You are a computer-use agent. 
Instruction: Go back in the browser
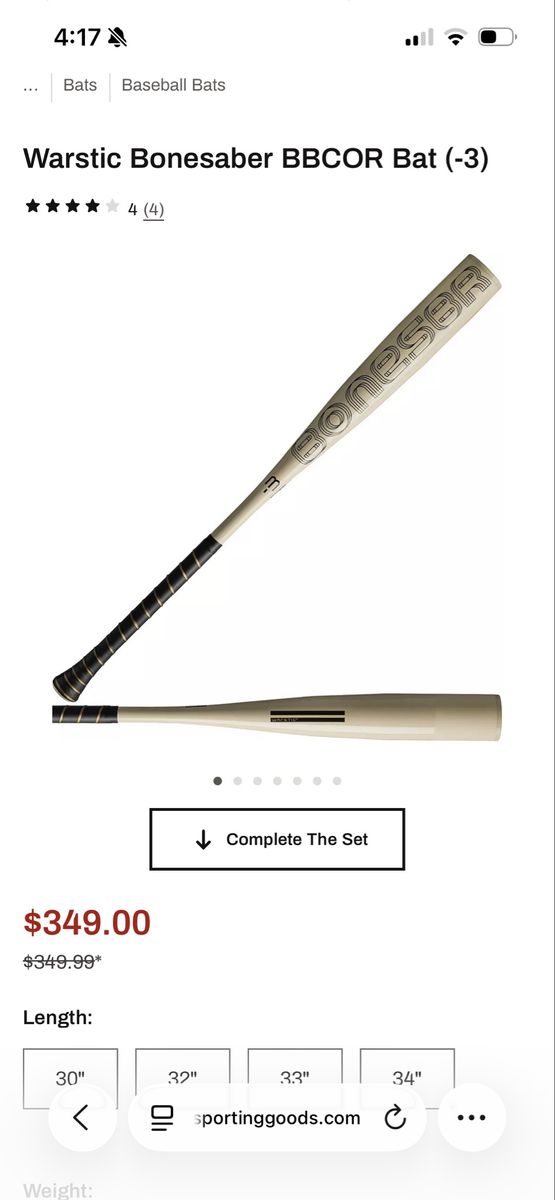82,1117
